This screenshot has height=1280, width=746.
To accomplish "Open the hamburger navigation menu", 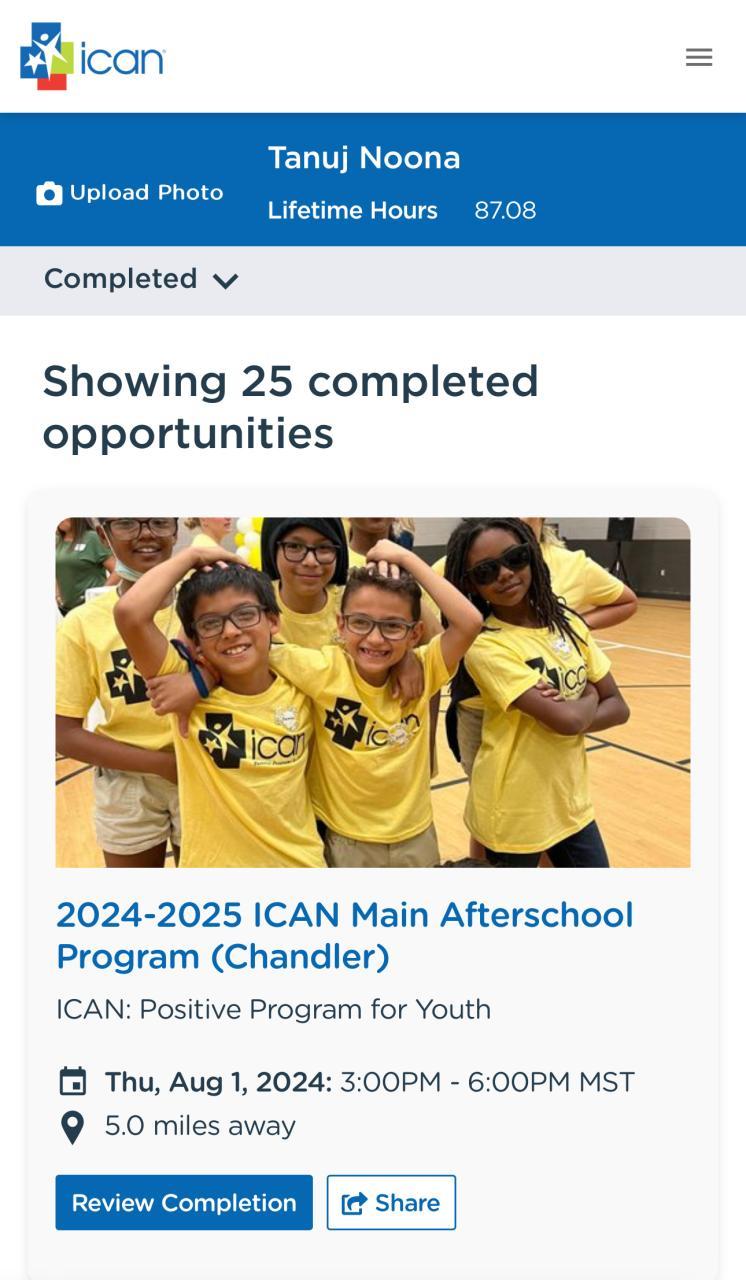I will point(699,57).
